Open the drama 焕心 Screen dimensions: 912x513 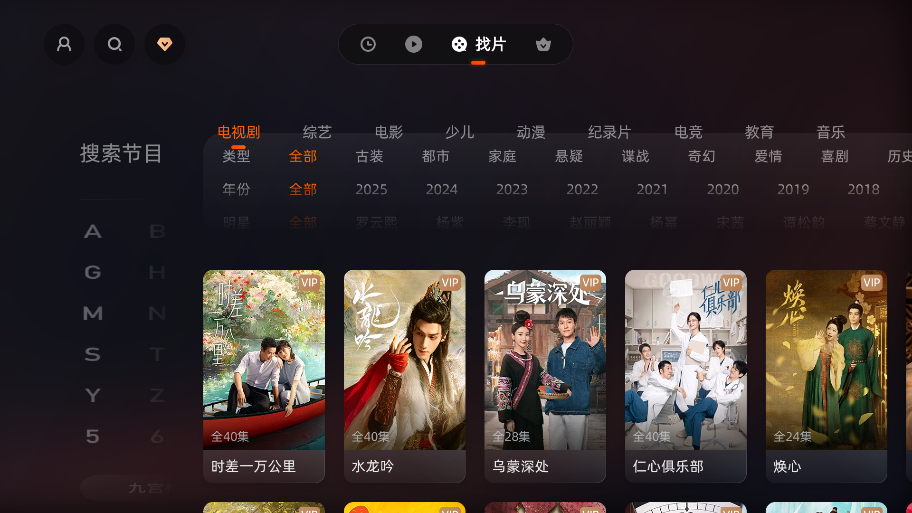pyautogui.click(x=826, y=375)
